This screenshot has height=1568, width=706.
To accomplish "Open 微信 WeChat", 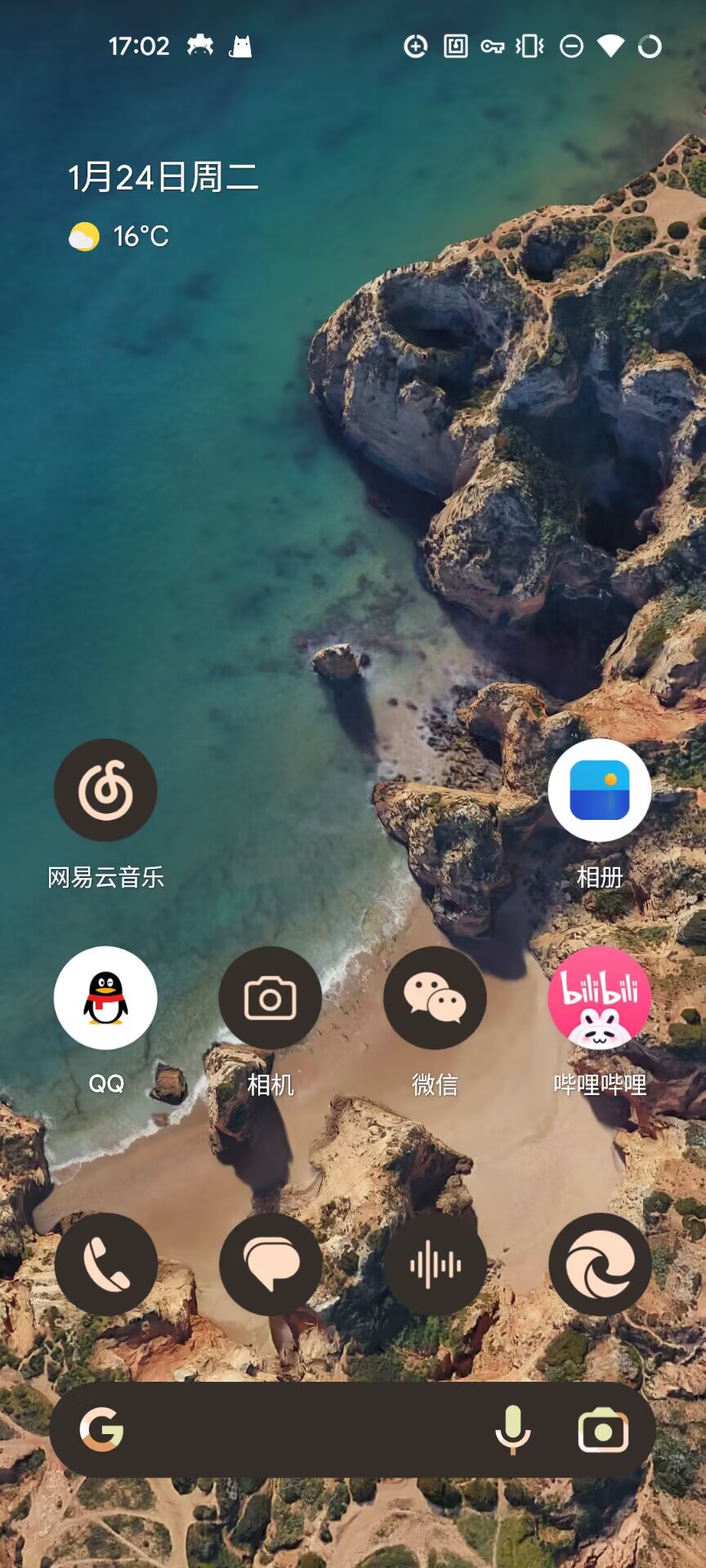I will tap(435, 998).
